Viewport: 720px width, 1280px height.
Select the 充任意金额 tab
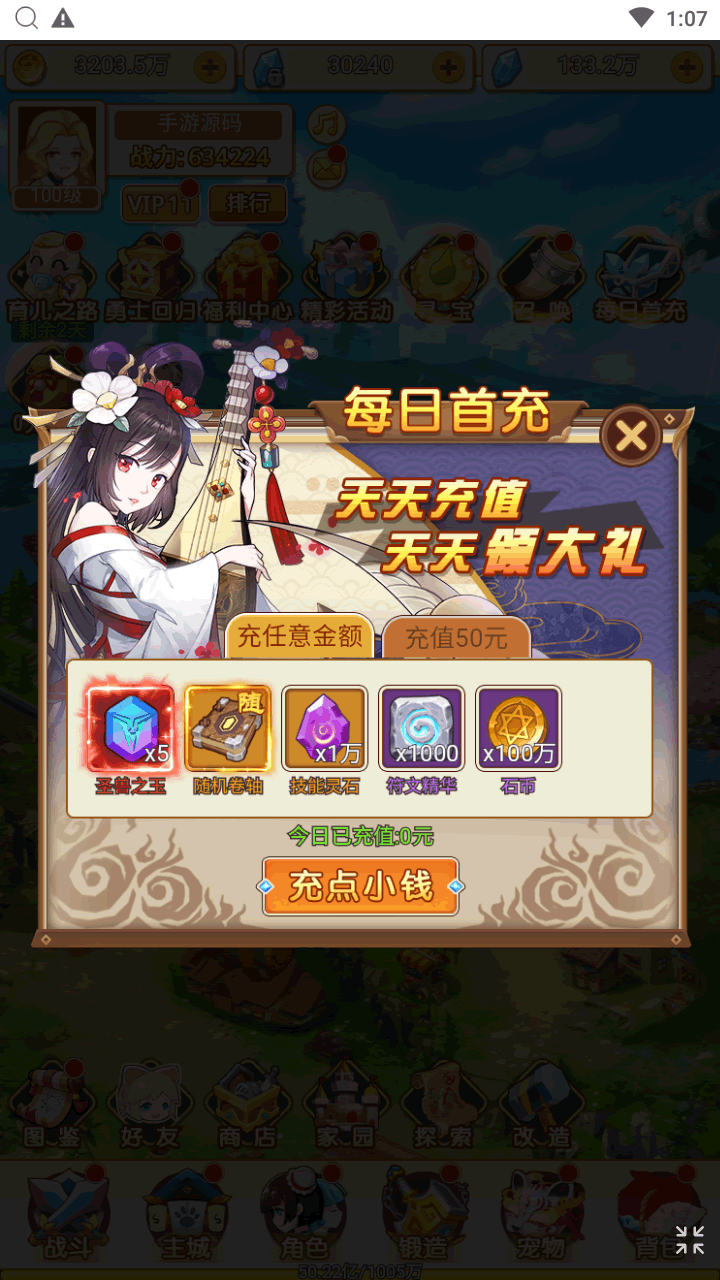tap(298, 637)
